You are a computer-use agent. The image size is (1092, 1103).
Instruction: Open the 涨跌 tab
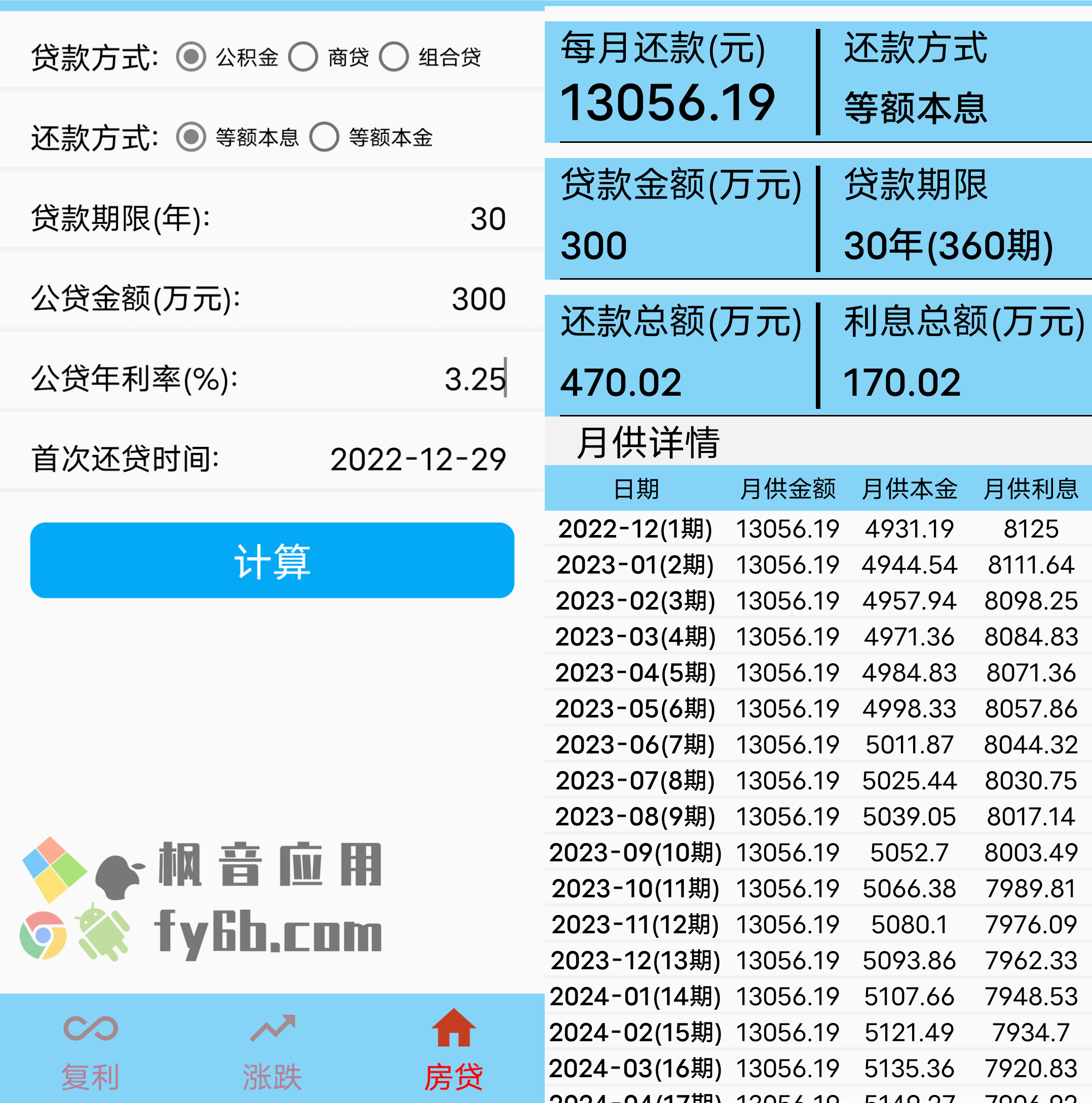[x=272, y=1050]
